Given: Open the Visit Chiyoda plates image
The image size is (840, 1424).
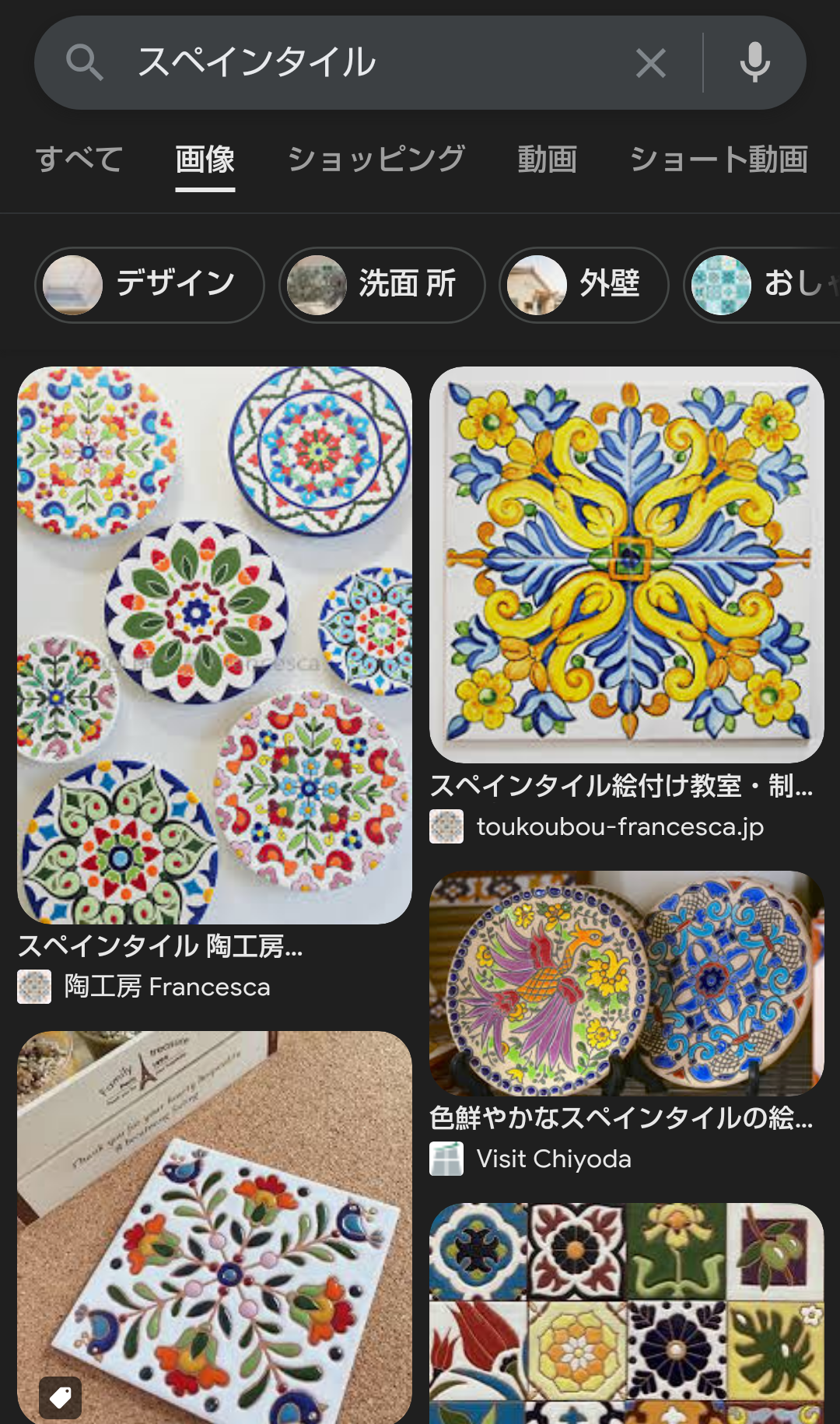Looking at the screenshot, I should click(x=627, y=983).
